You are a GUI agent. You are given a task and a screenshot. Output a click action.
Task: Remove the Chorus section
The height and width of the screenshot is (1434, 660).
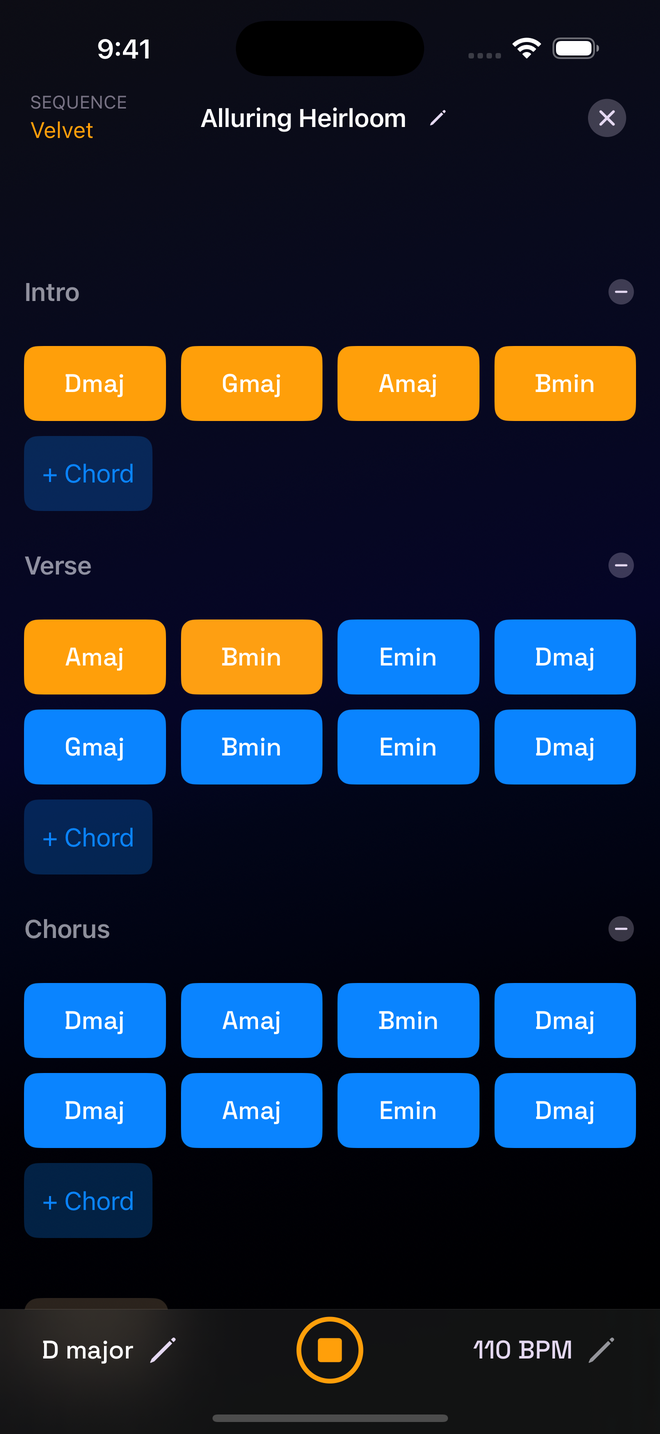click(621, 929)
